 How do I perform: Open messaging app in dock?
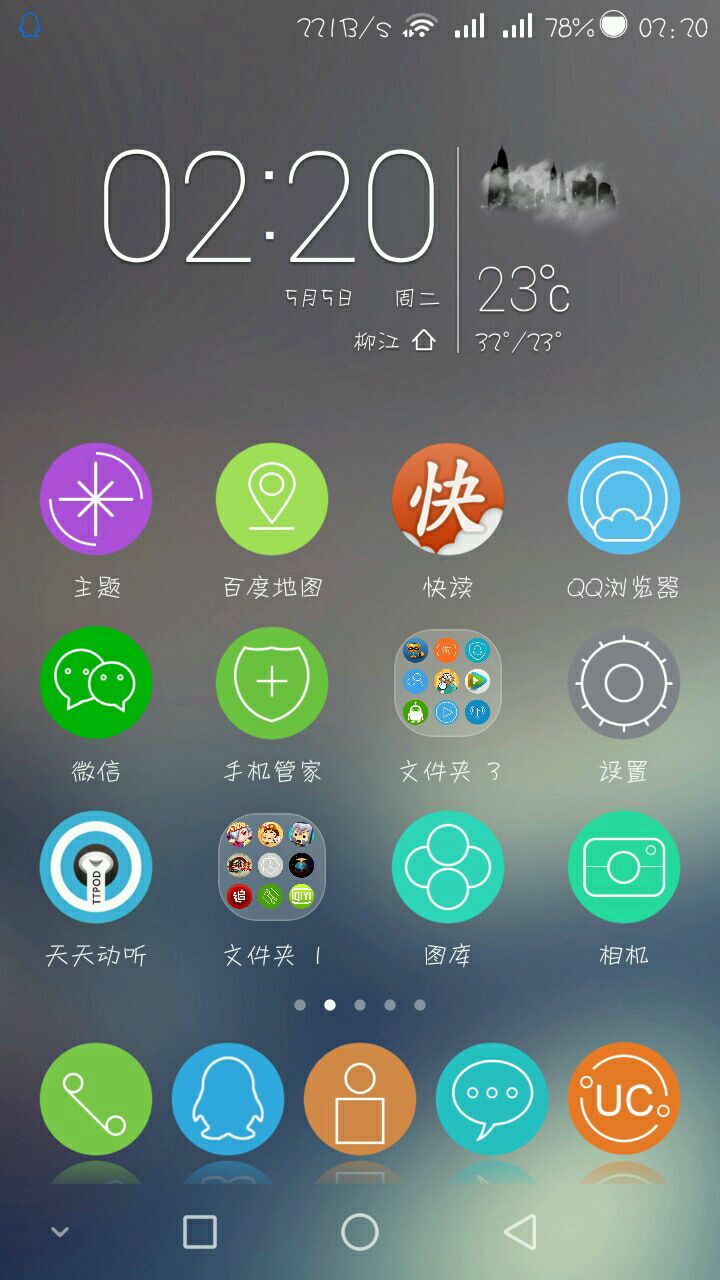[x=492, y=1098]
